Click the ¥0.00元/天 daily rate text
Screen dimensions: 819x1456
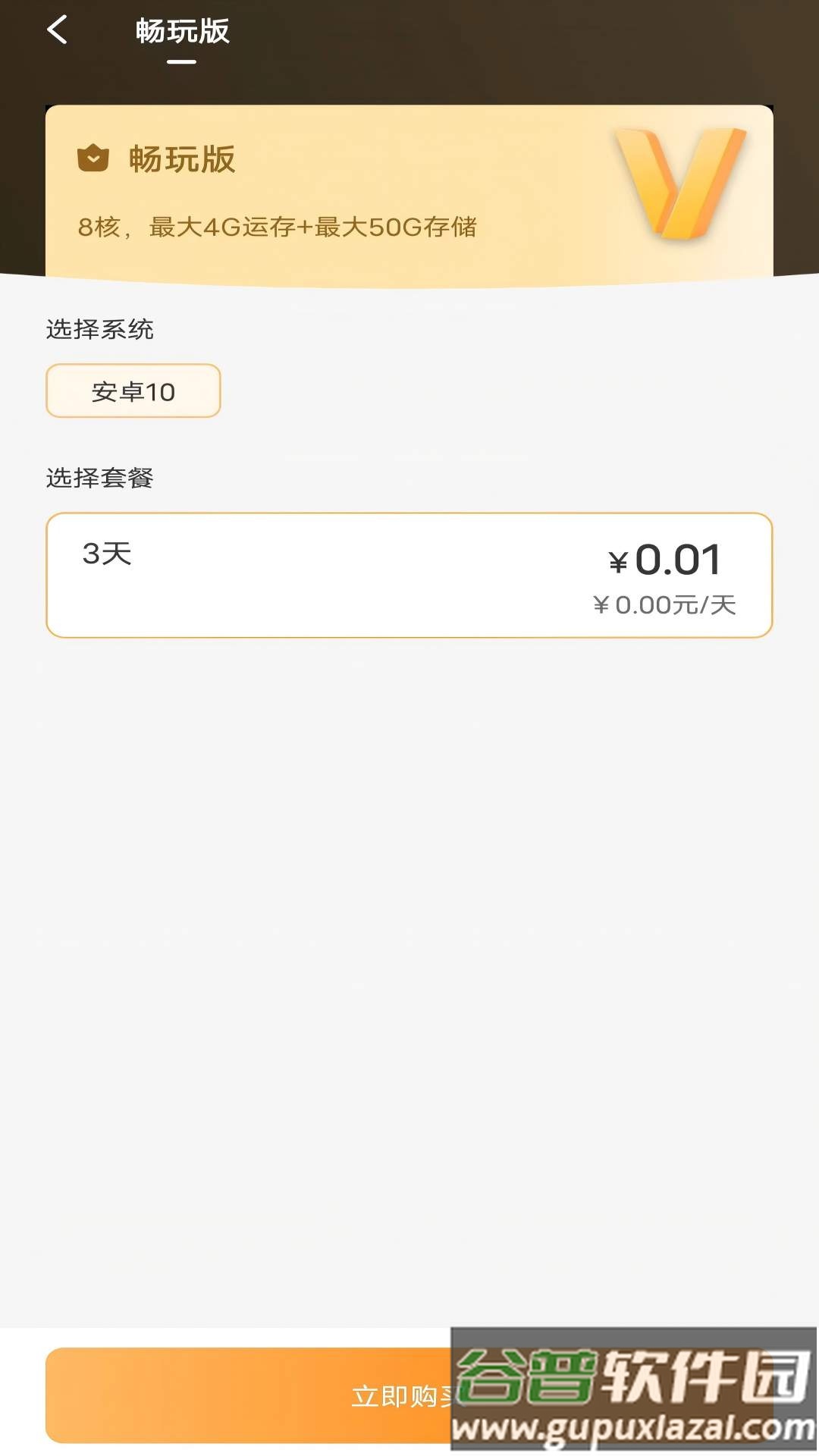tap(666, 605)
